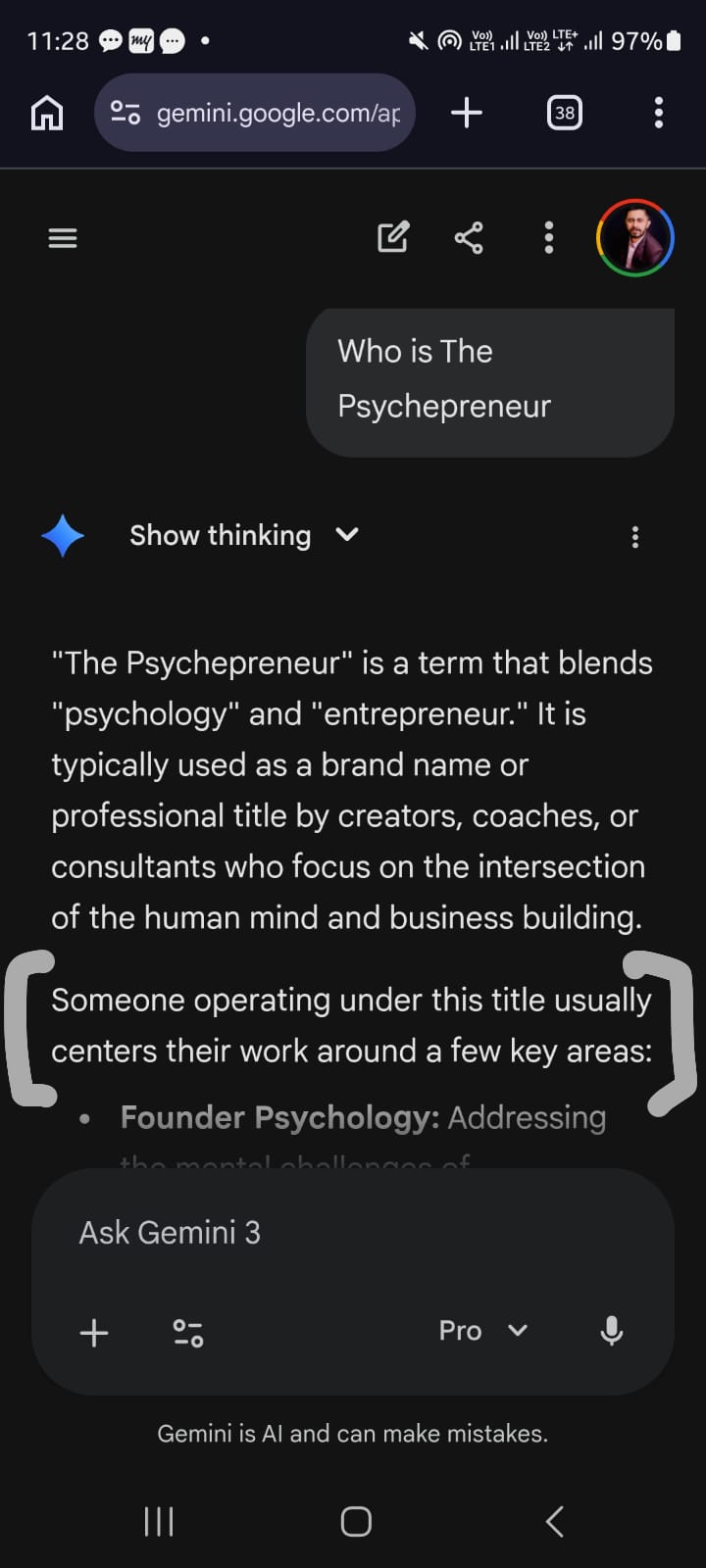Go to the browser home page
The width and height of the screenshot is (706, 1568).
point(47,113)
